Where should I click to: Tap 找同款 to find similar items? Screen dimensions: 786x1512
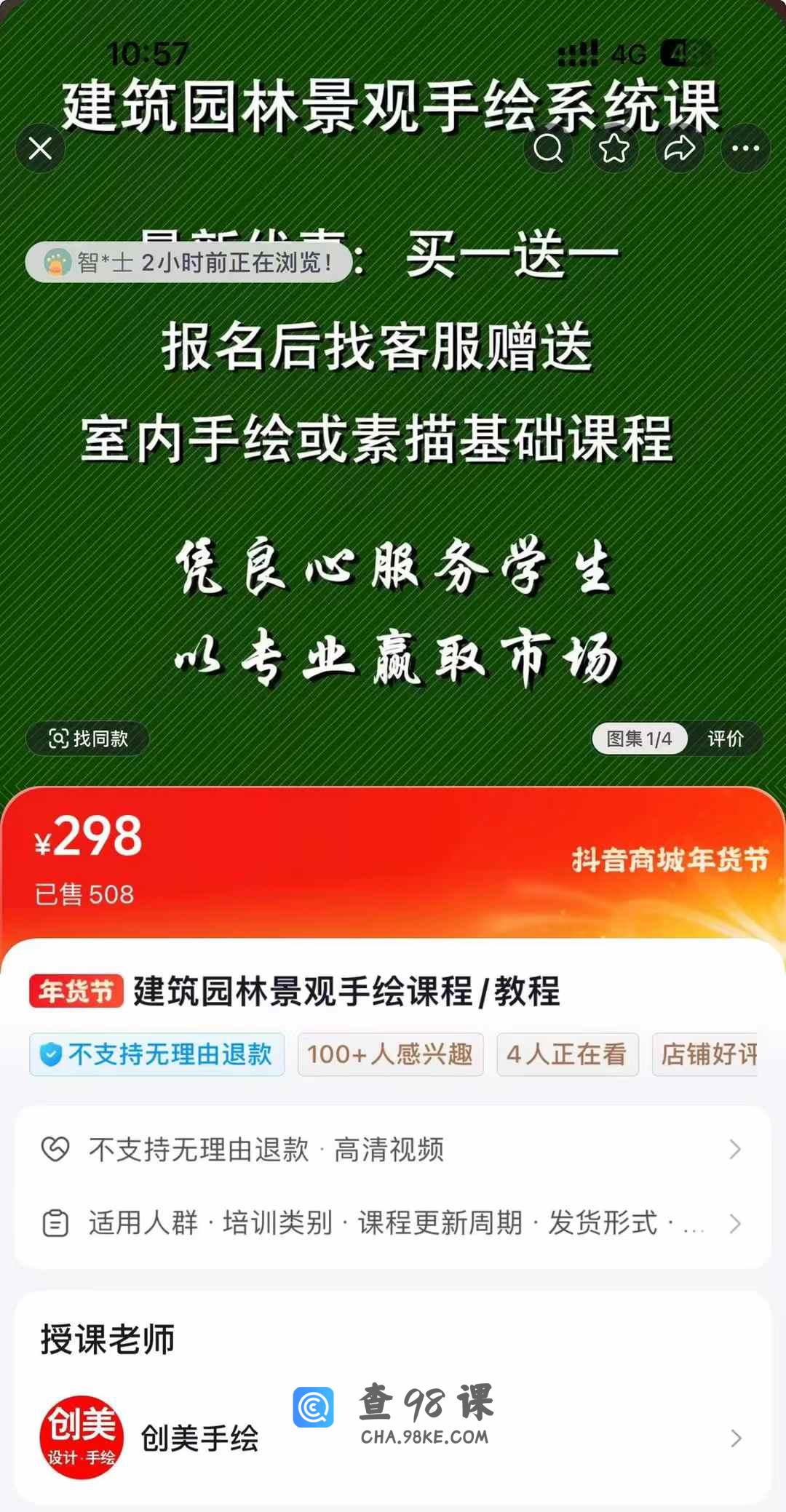point(88,739)
